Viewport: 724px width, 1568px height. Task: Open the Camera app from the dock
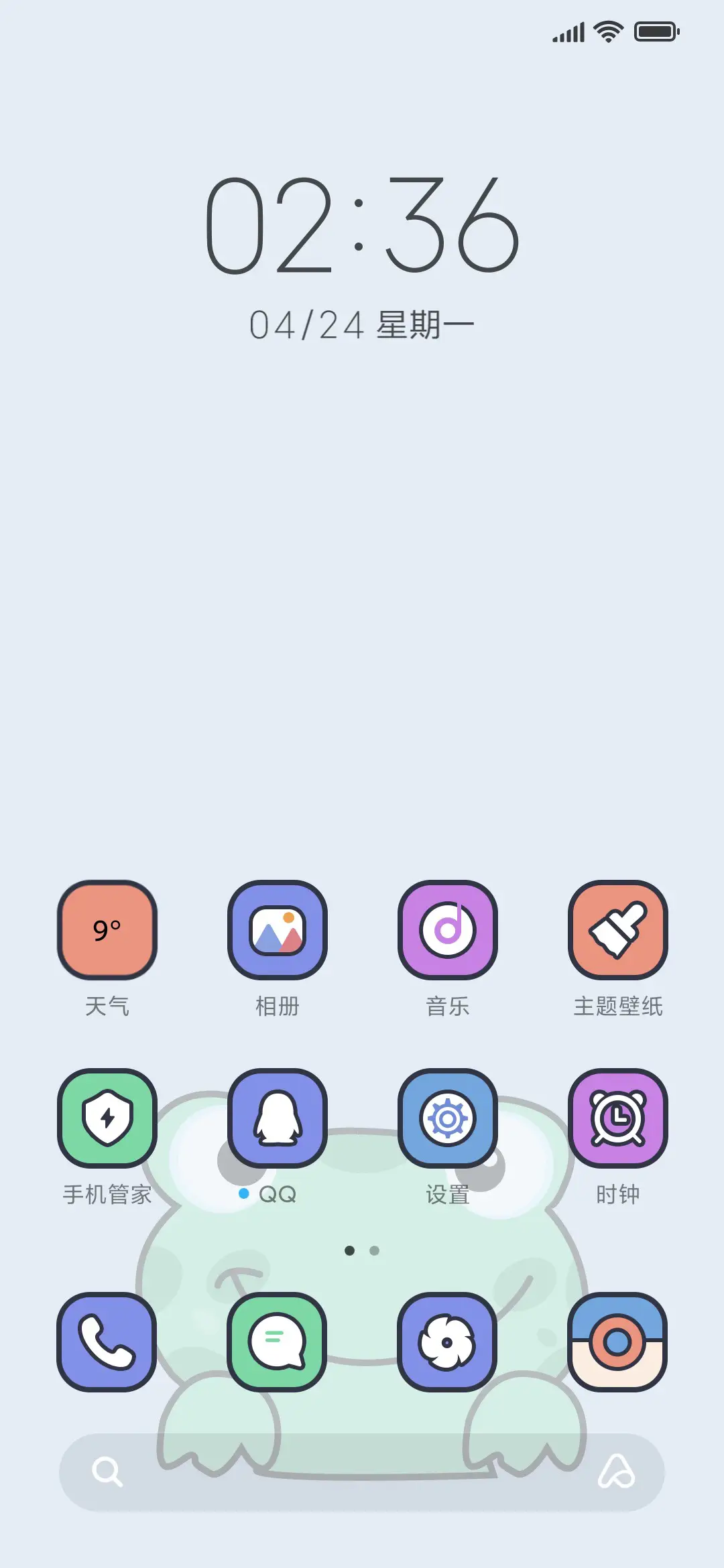[617, 1344]
